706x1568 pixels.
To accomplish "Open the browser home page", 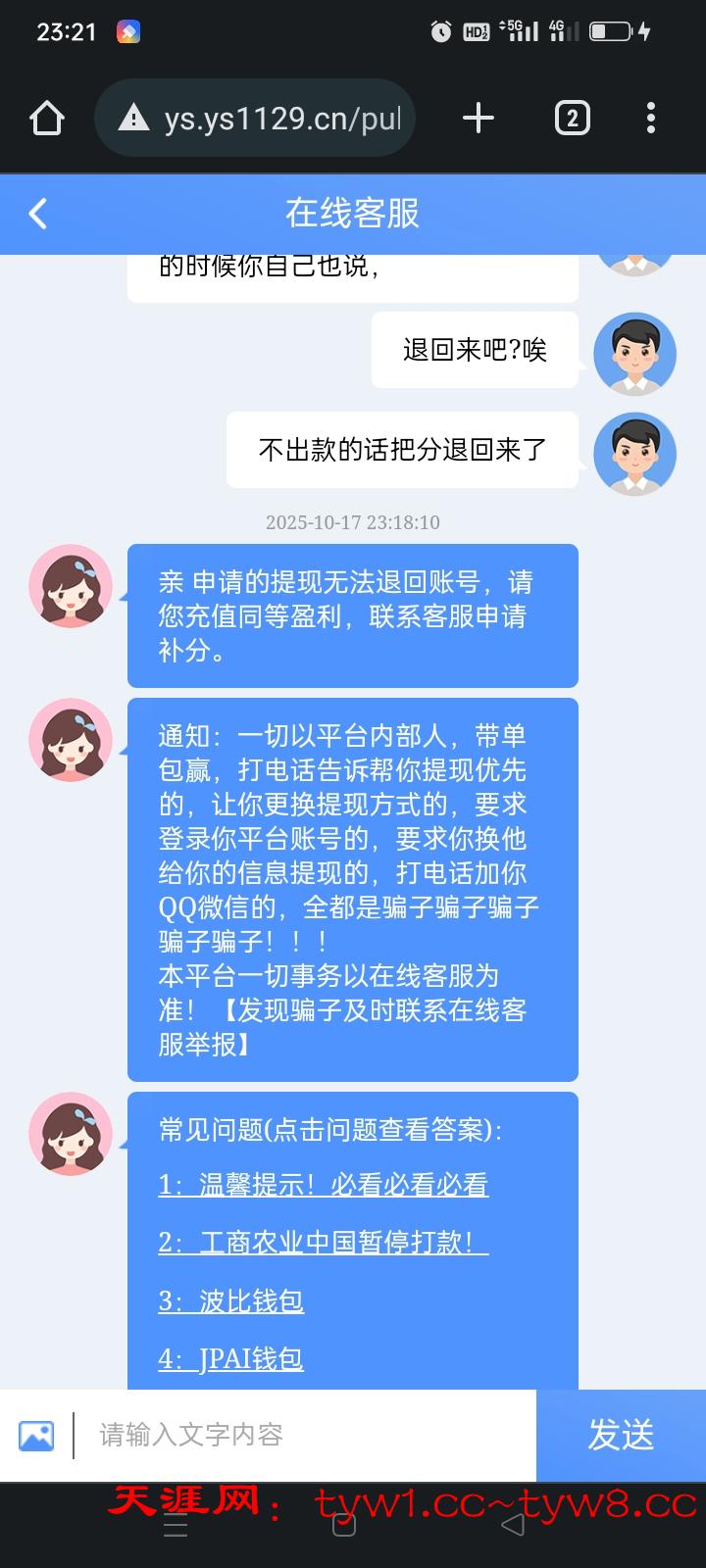I will (47, 119).
